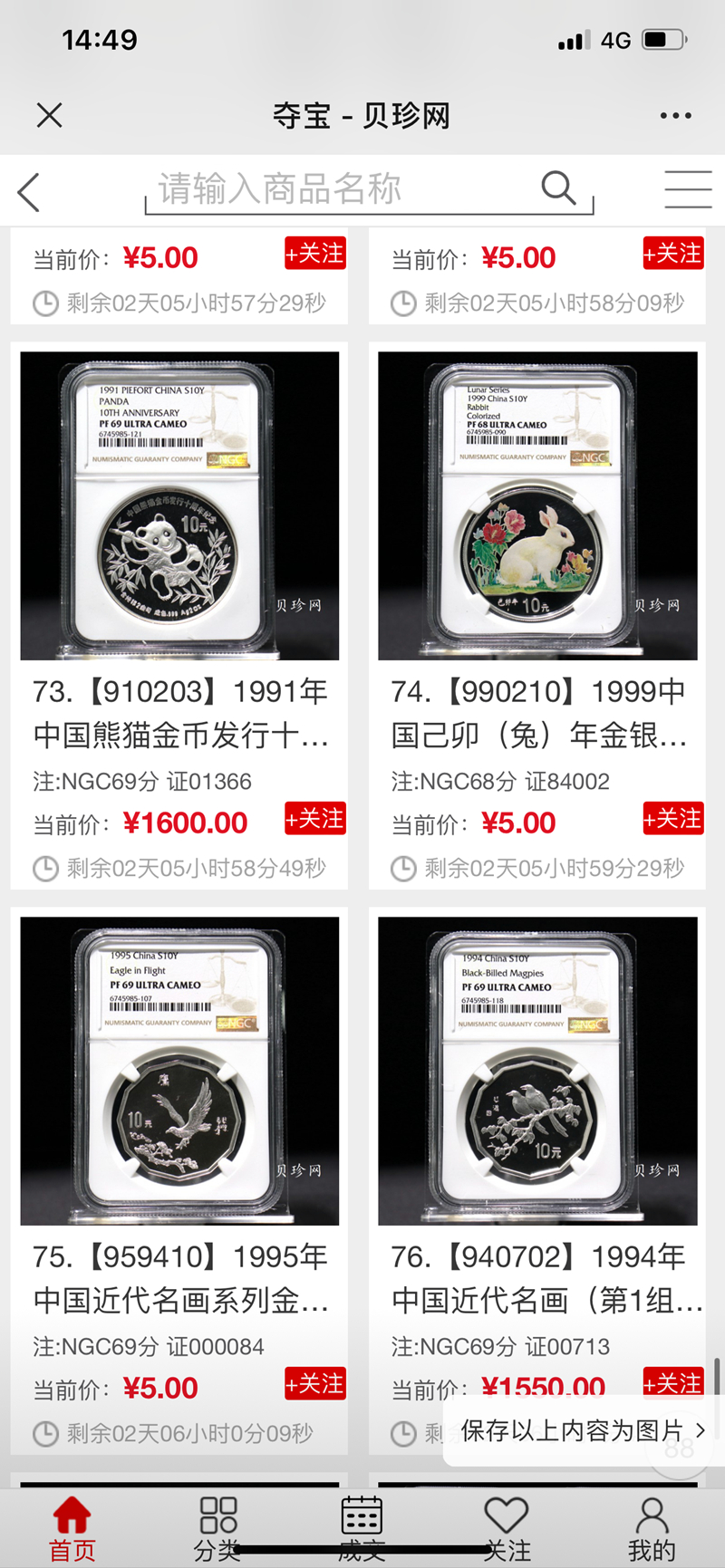Follow item 73 with +关注

click(314, 818)
